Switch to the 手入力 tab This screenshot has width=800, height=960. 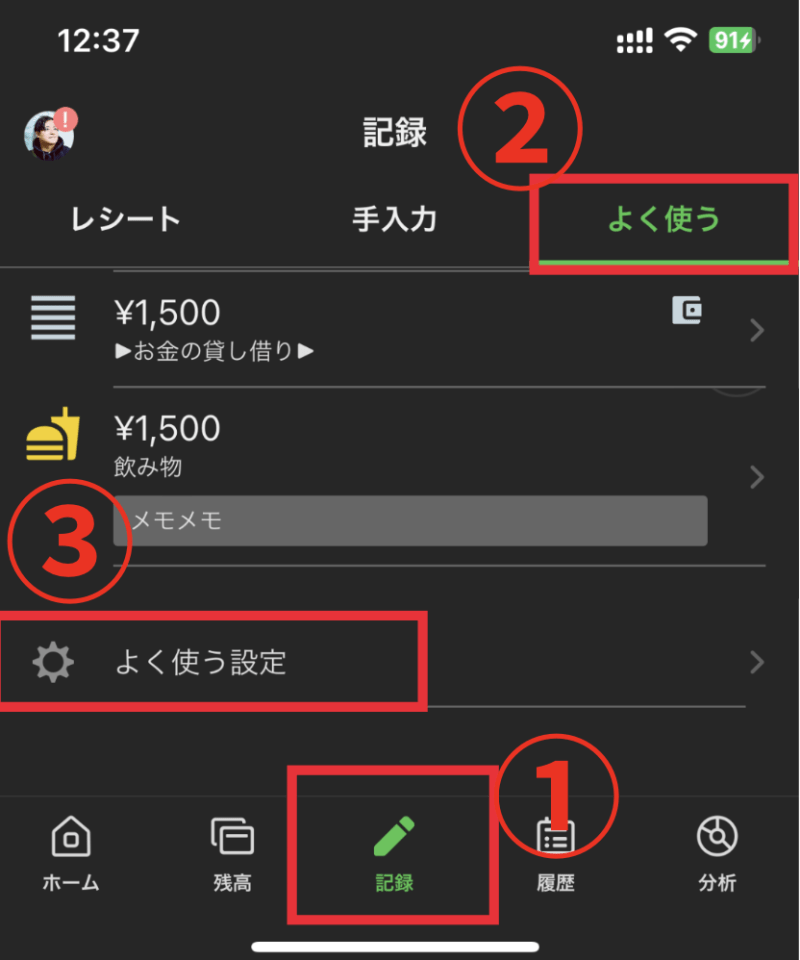[x=395, y=219]
